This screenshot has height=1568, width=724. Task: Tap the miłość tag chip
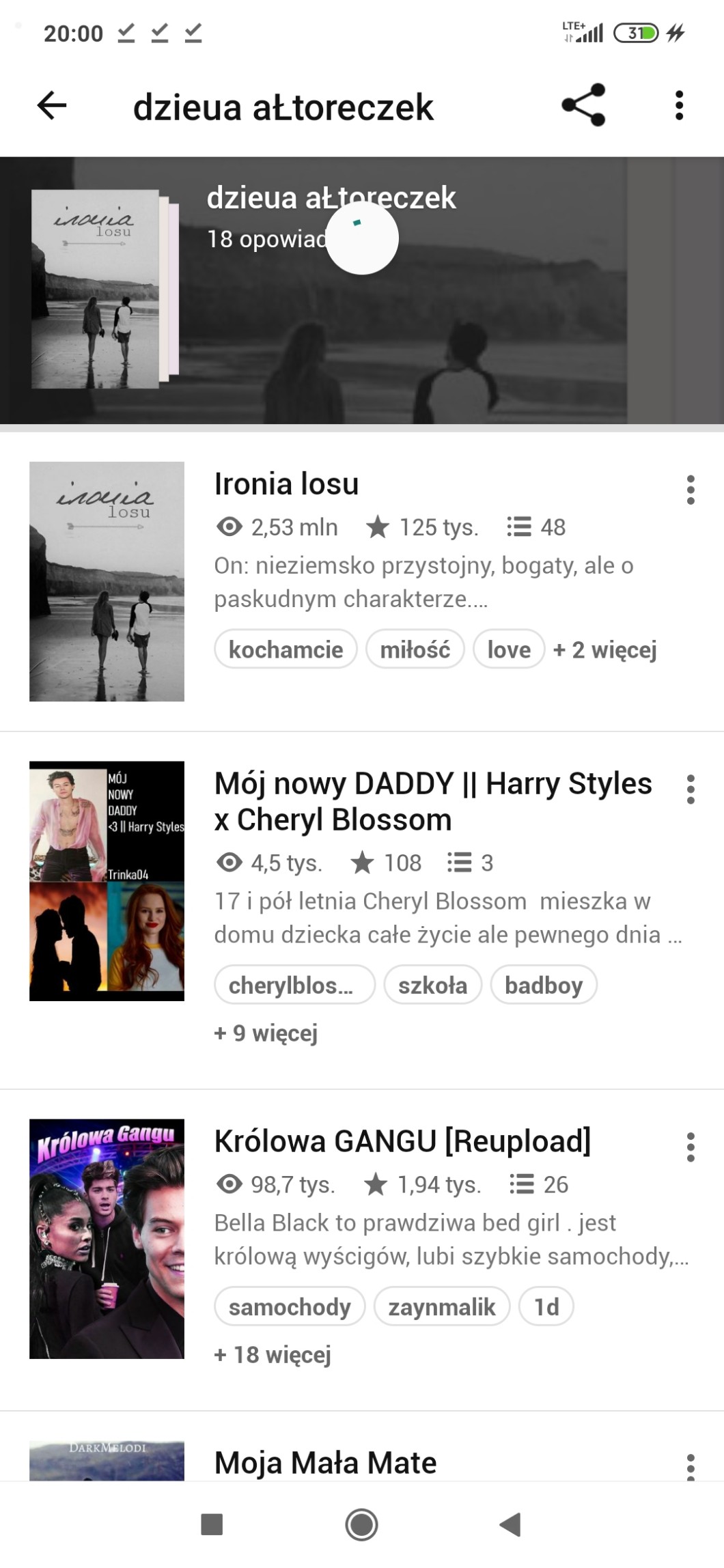[x=415, y=649]
